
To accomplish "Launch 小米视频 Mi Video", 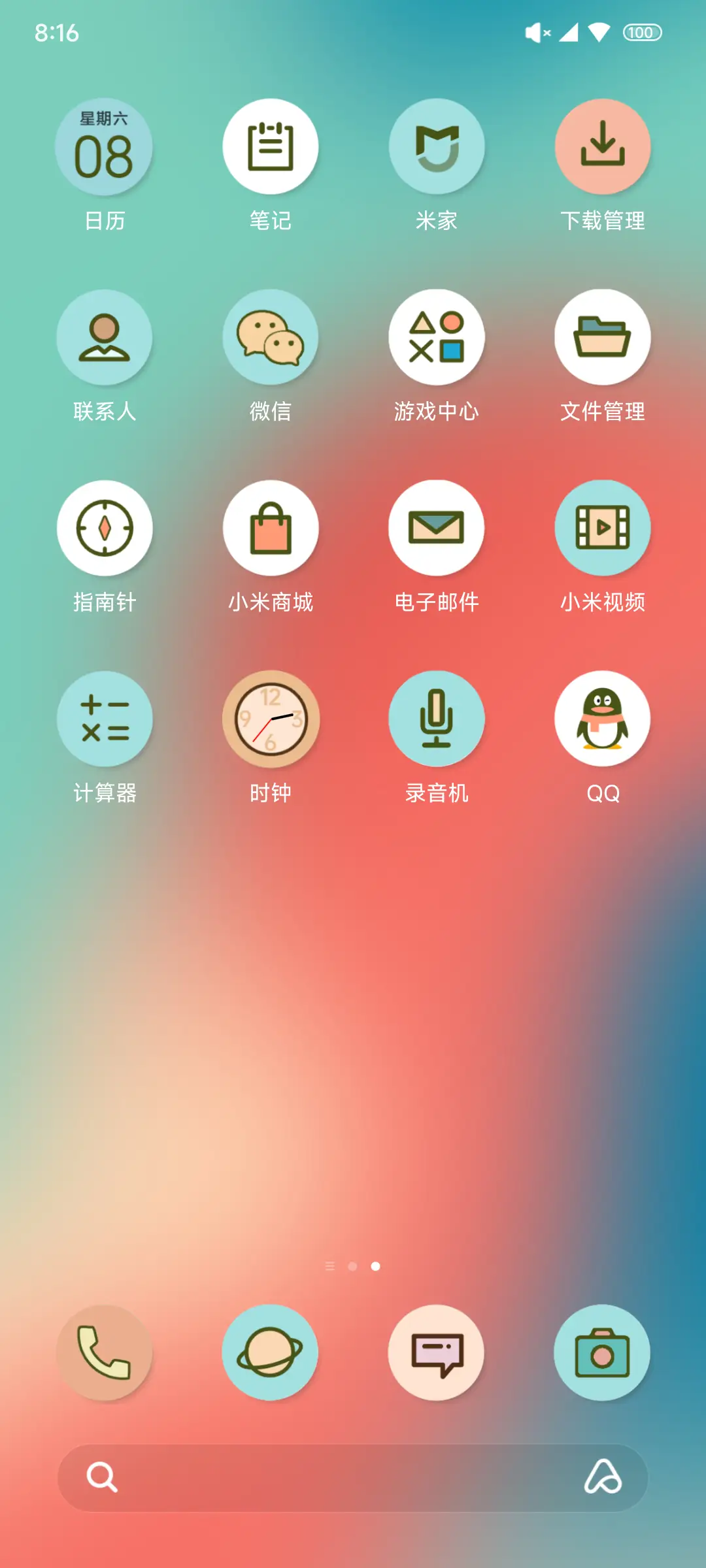I will (603, 528).
